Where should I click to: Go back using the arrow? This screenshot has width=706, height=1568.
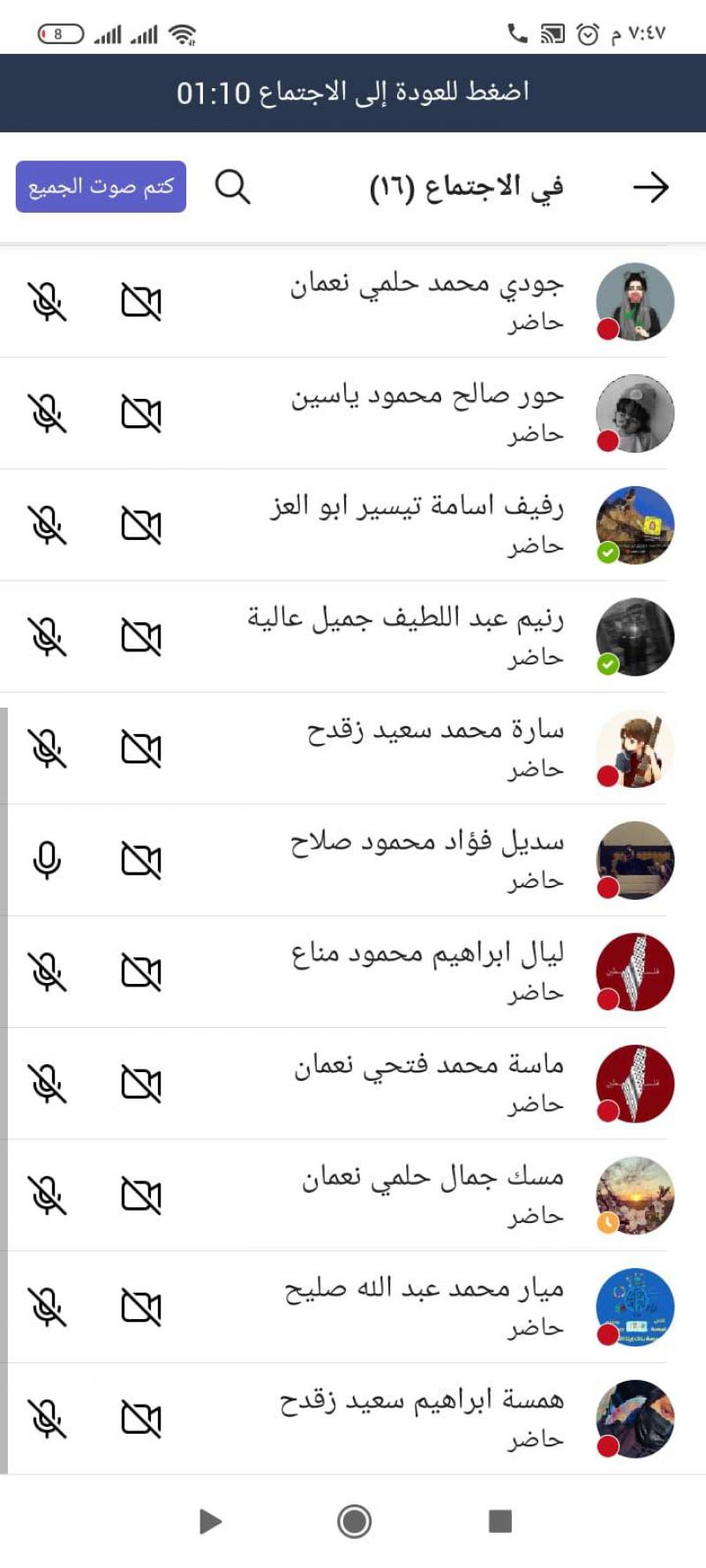tap(650, 187)
